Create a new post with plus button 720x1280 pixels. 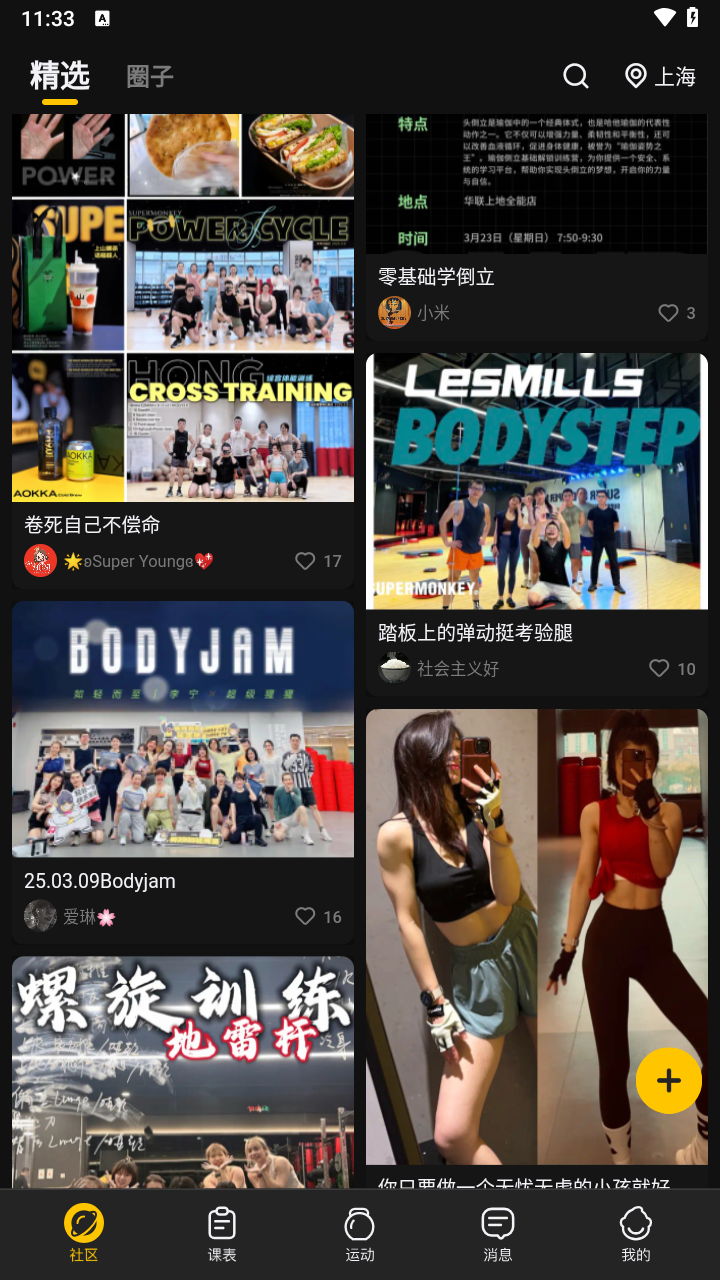pyautogui.click(x=669, y=1080)
